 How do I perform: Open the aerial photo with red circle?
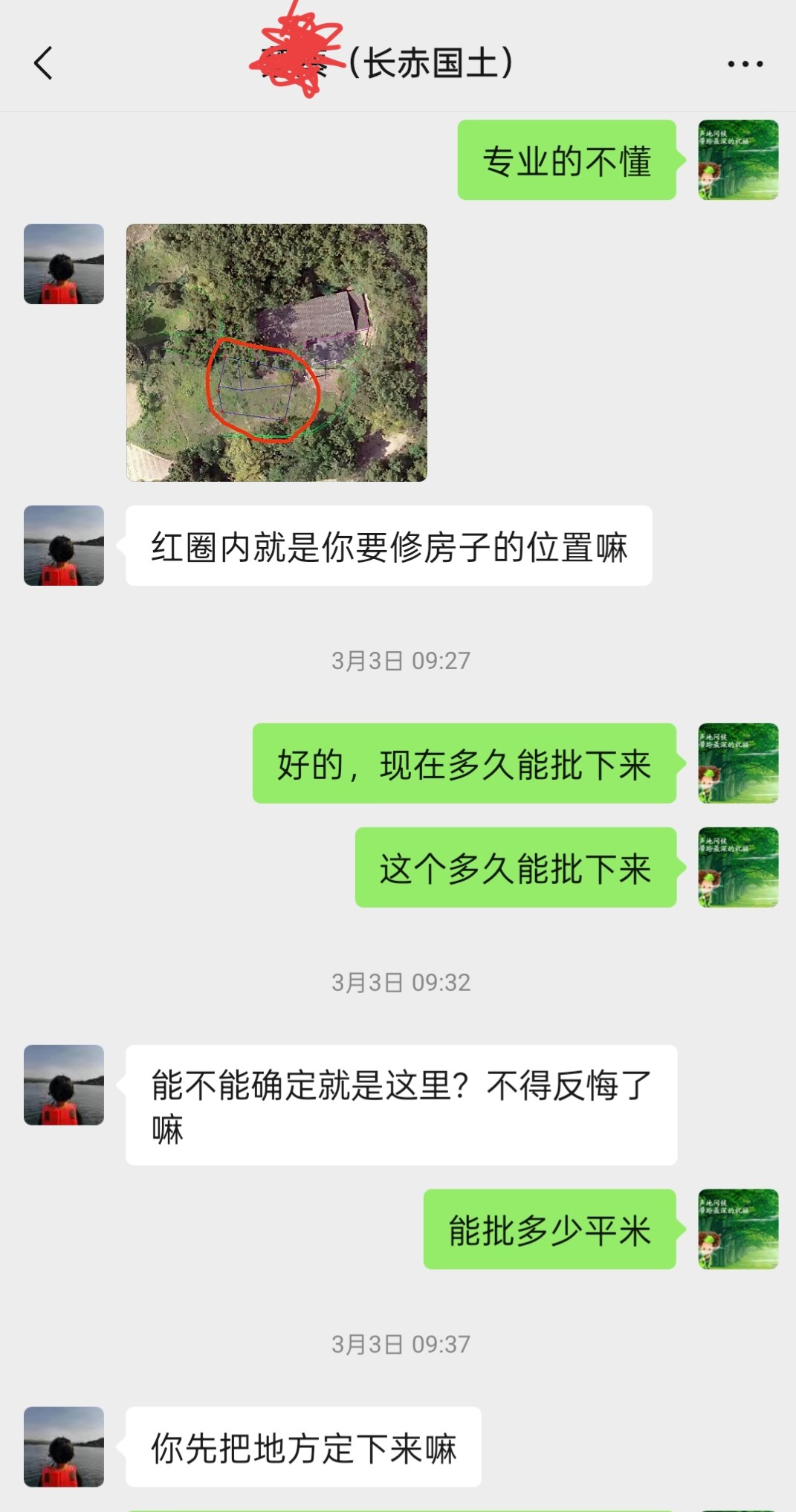tap(276, 352)
